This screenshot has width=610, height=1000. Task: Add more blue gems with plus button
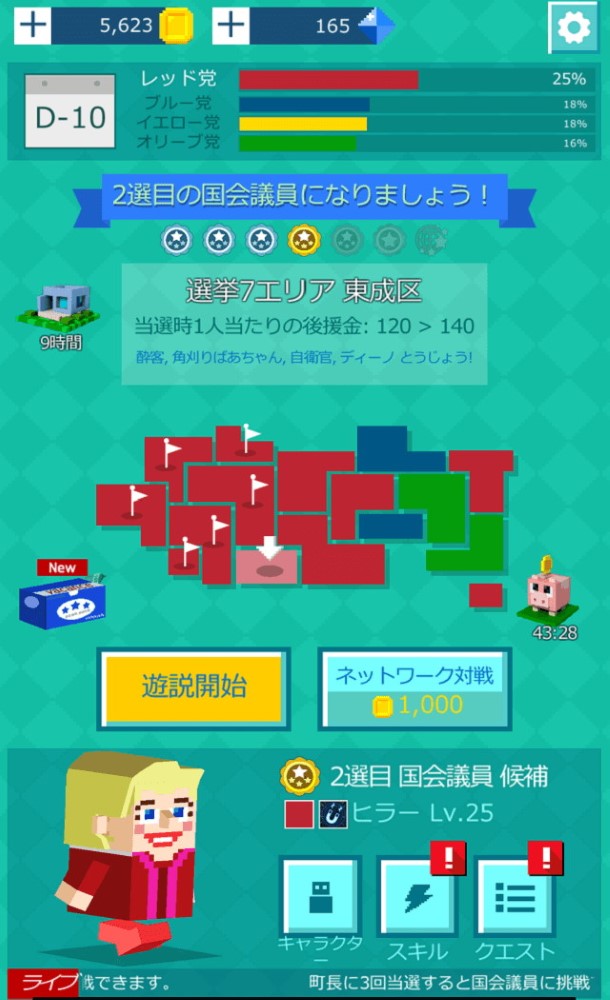[231, 26]
